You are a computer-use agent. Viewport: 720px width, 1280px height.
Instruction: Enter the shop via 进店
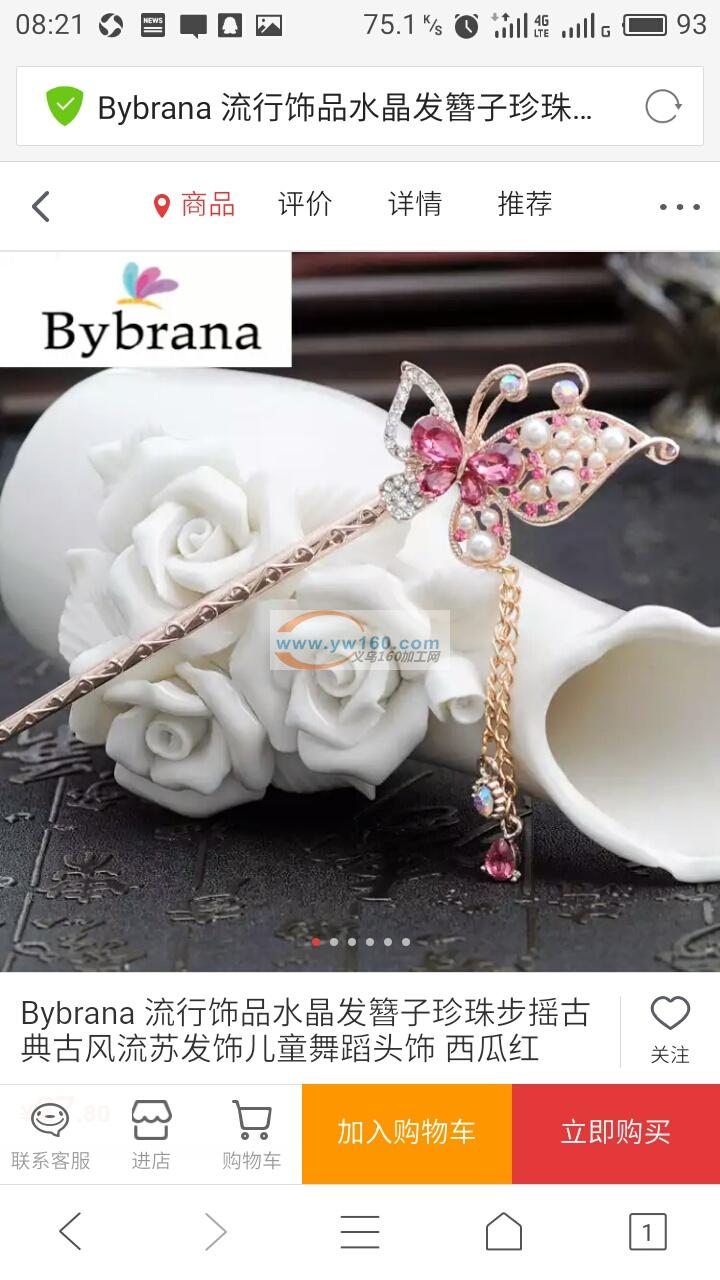151,1135
